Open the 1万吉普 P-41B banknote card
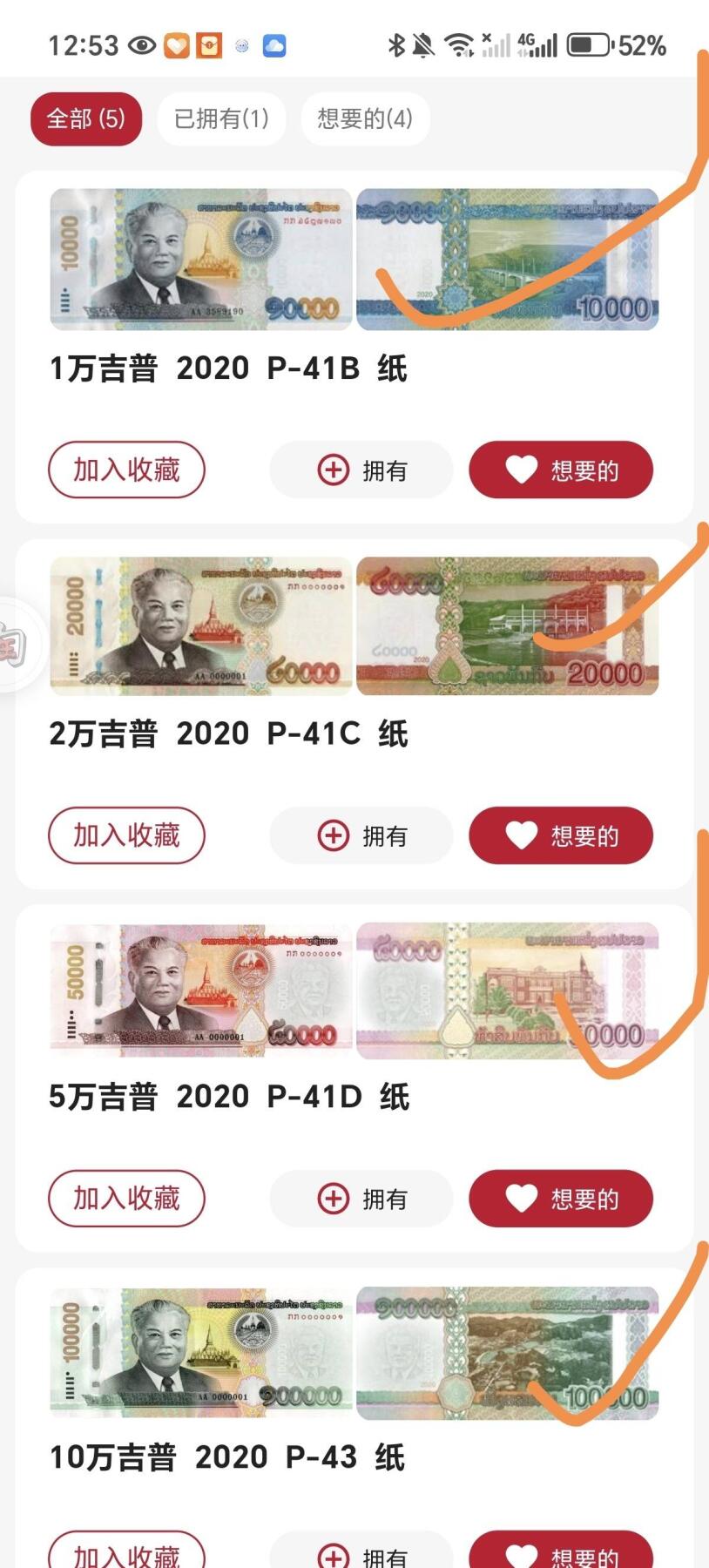The width and height of the screenshot is (709, 1568). pyautogui.click(x=228, y=368)
